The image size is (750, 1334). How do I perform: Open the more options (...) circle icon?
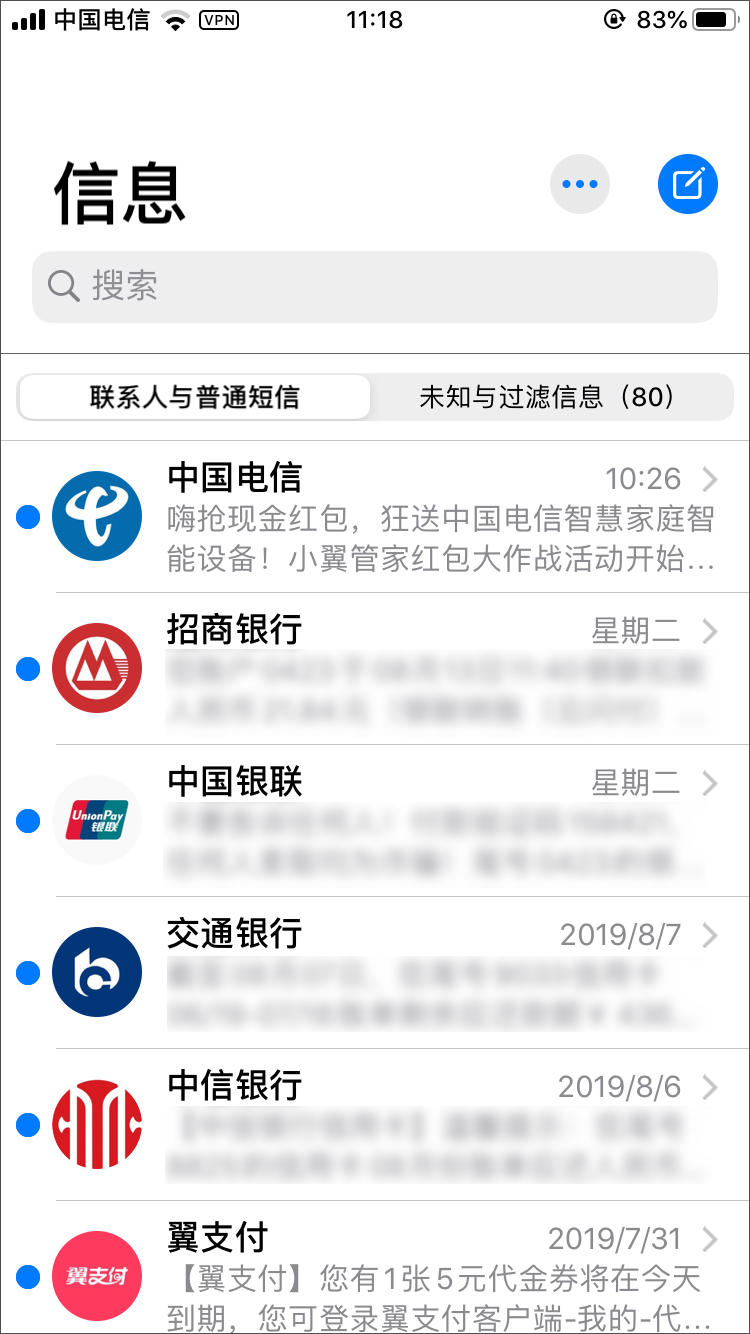coord(580,184)
